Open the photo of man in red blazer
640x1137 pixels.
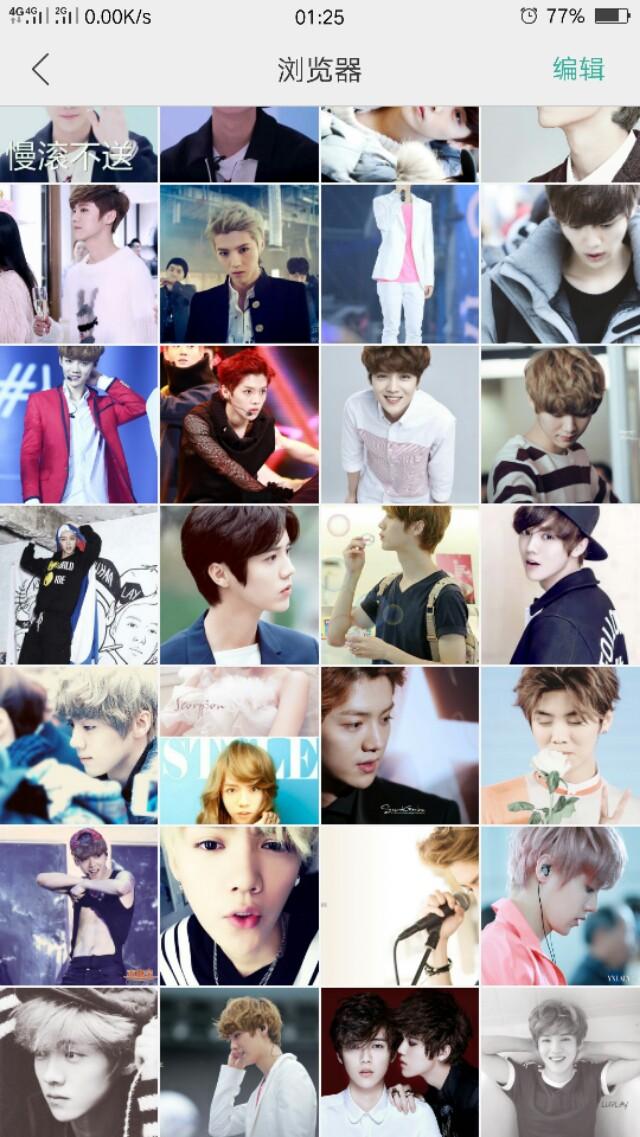(x=78, y=424)
